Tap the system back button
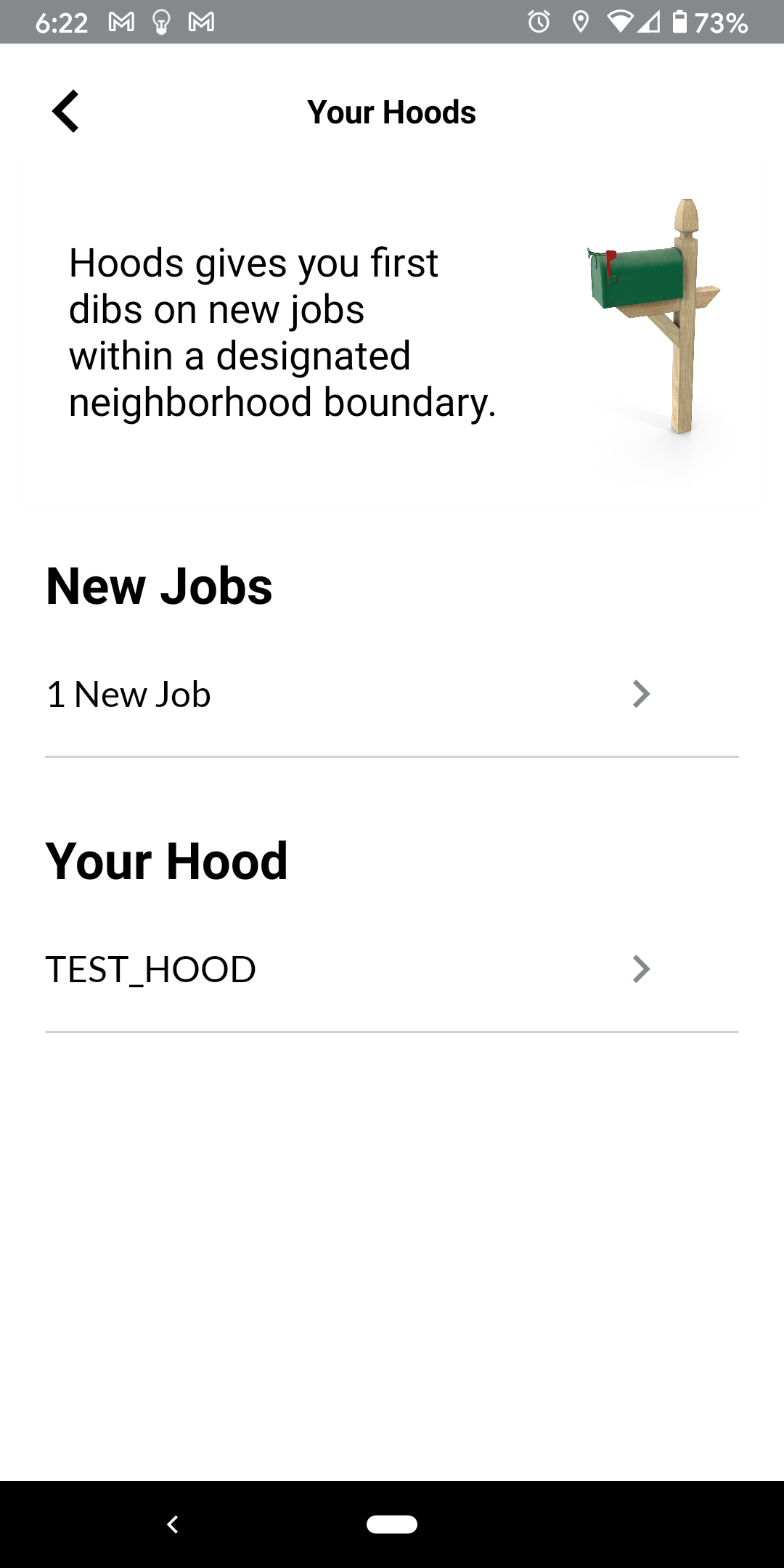The height and width of the screenshot is (1568, 784). tap(173, 1524)
